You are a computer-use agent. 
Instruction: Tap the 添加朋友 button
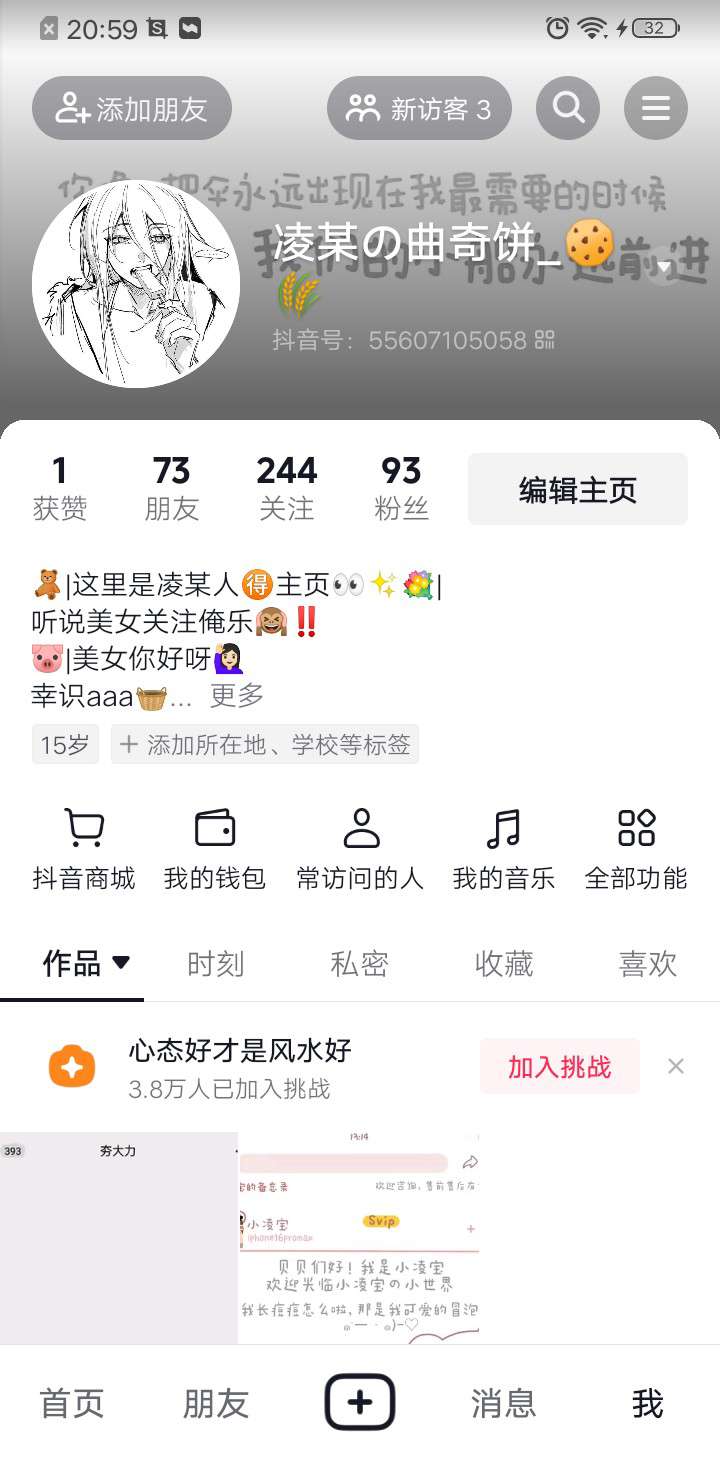click(x=132, y=108)
